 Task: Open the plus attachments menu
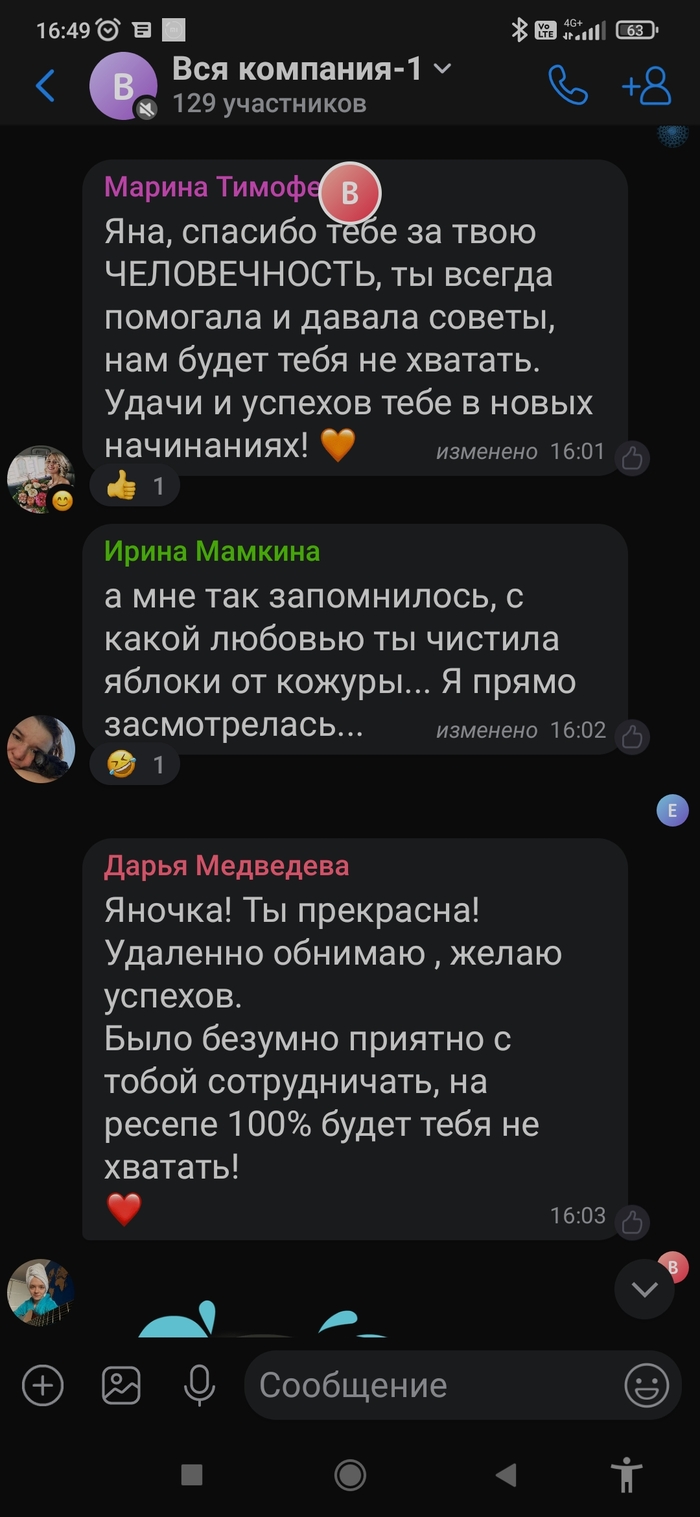(x=43, y=1385)
